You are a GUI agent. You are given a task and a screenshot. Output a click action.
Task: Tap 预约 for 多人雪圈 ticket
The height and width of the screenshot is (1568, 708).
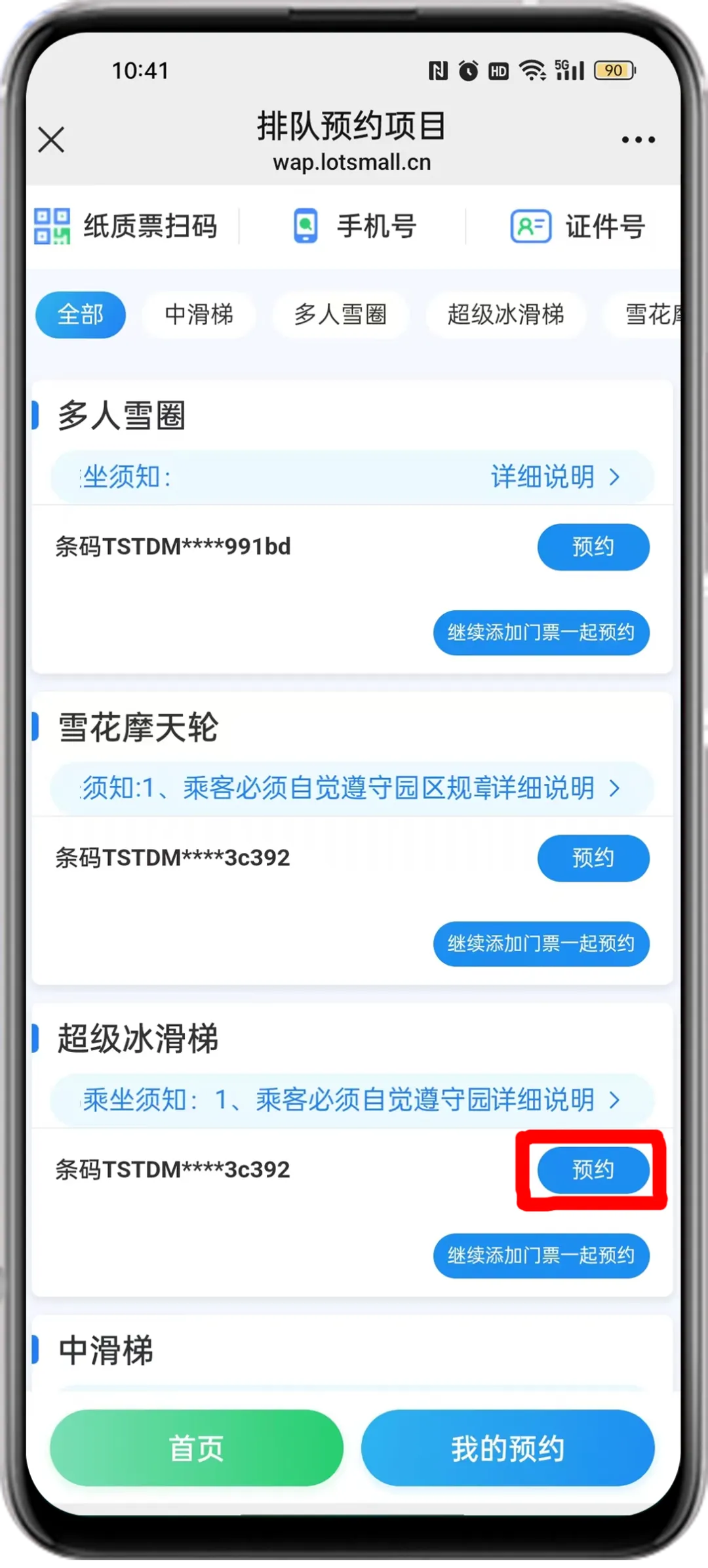pos(593,547)
